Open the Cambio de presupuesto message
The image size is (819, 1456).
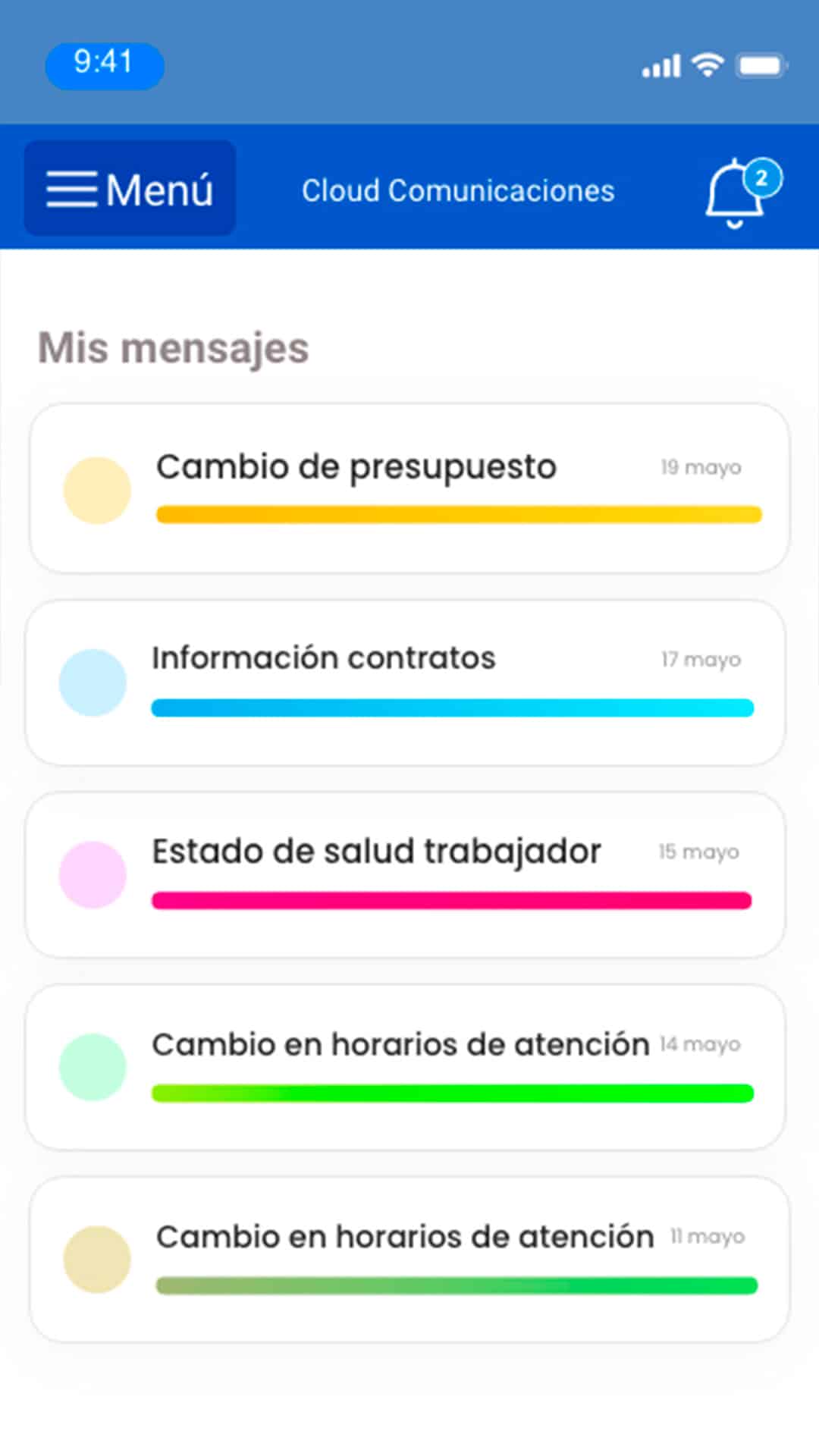tap(409, 488)
